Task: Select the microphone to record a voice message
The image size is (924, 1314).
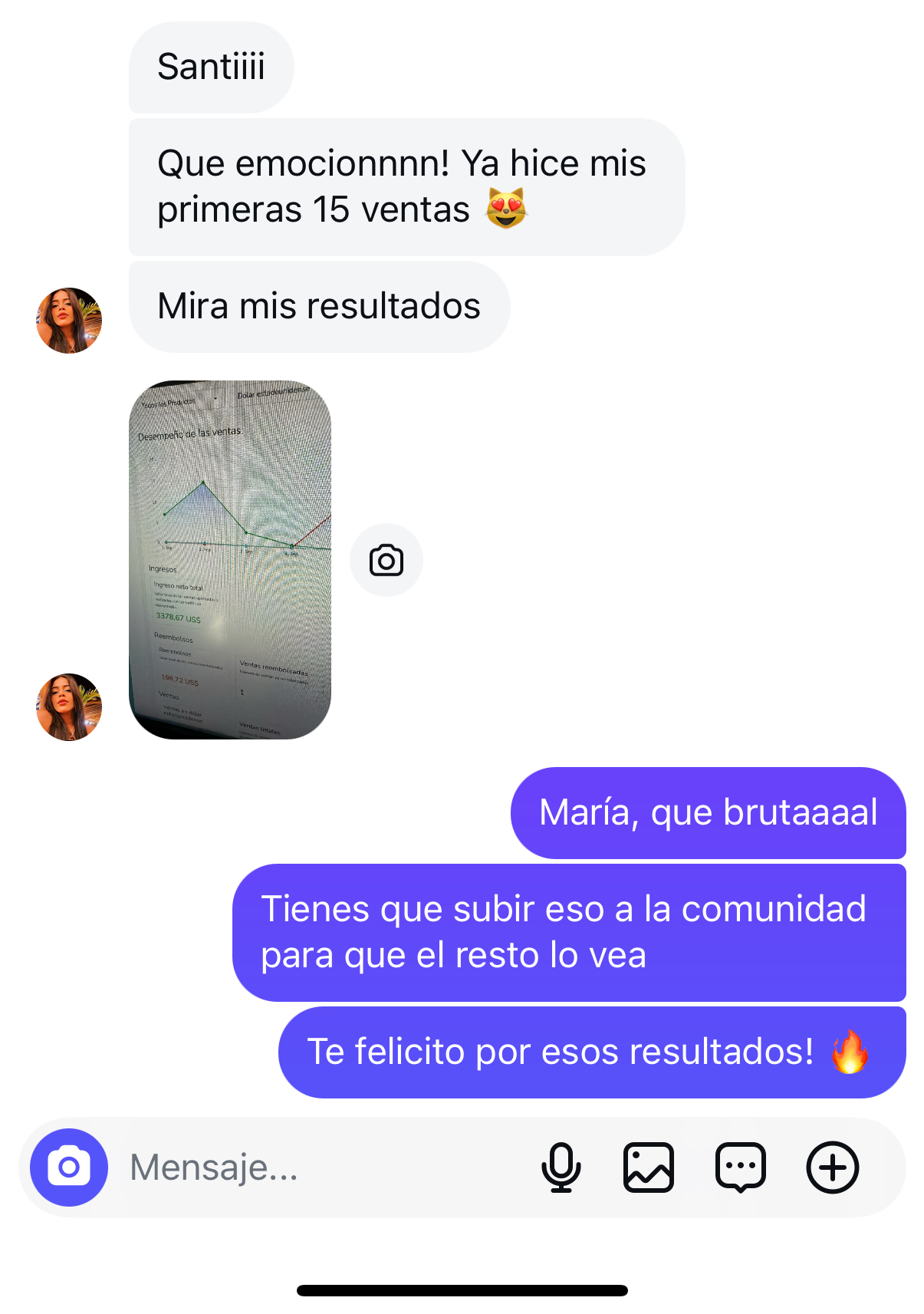Action: (x=561, y=1167)
